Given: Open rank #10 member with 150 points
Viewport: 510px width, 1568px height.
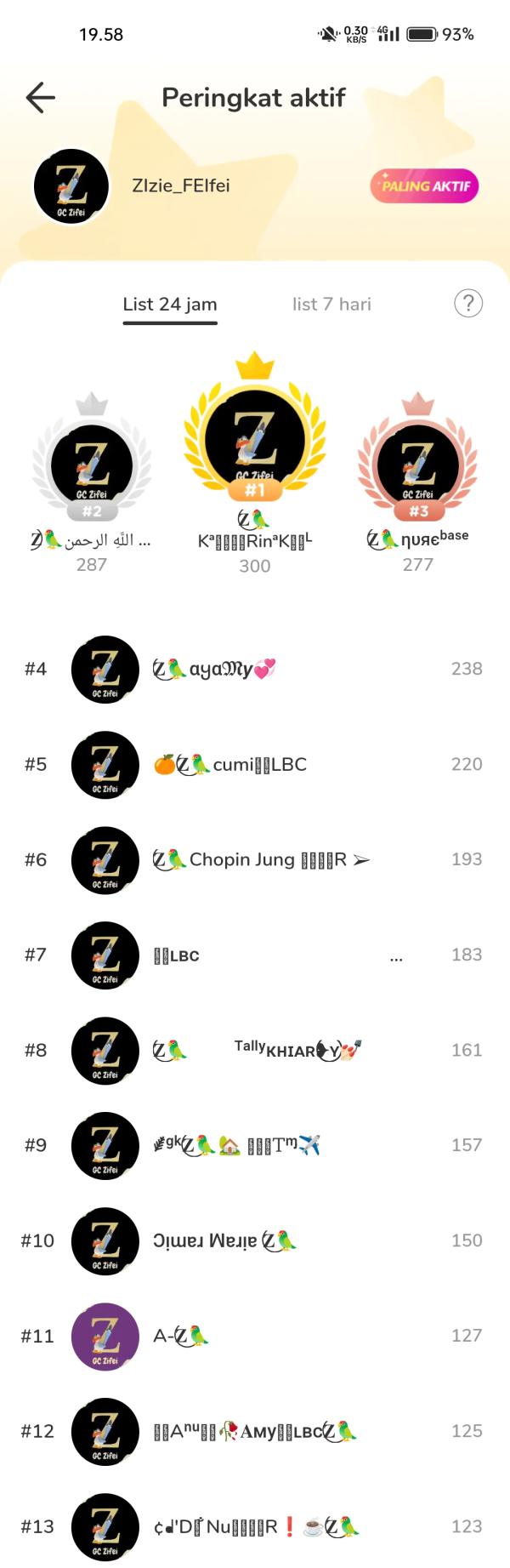Looking at the screenshot, I should pos(255,1241).
